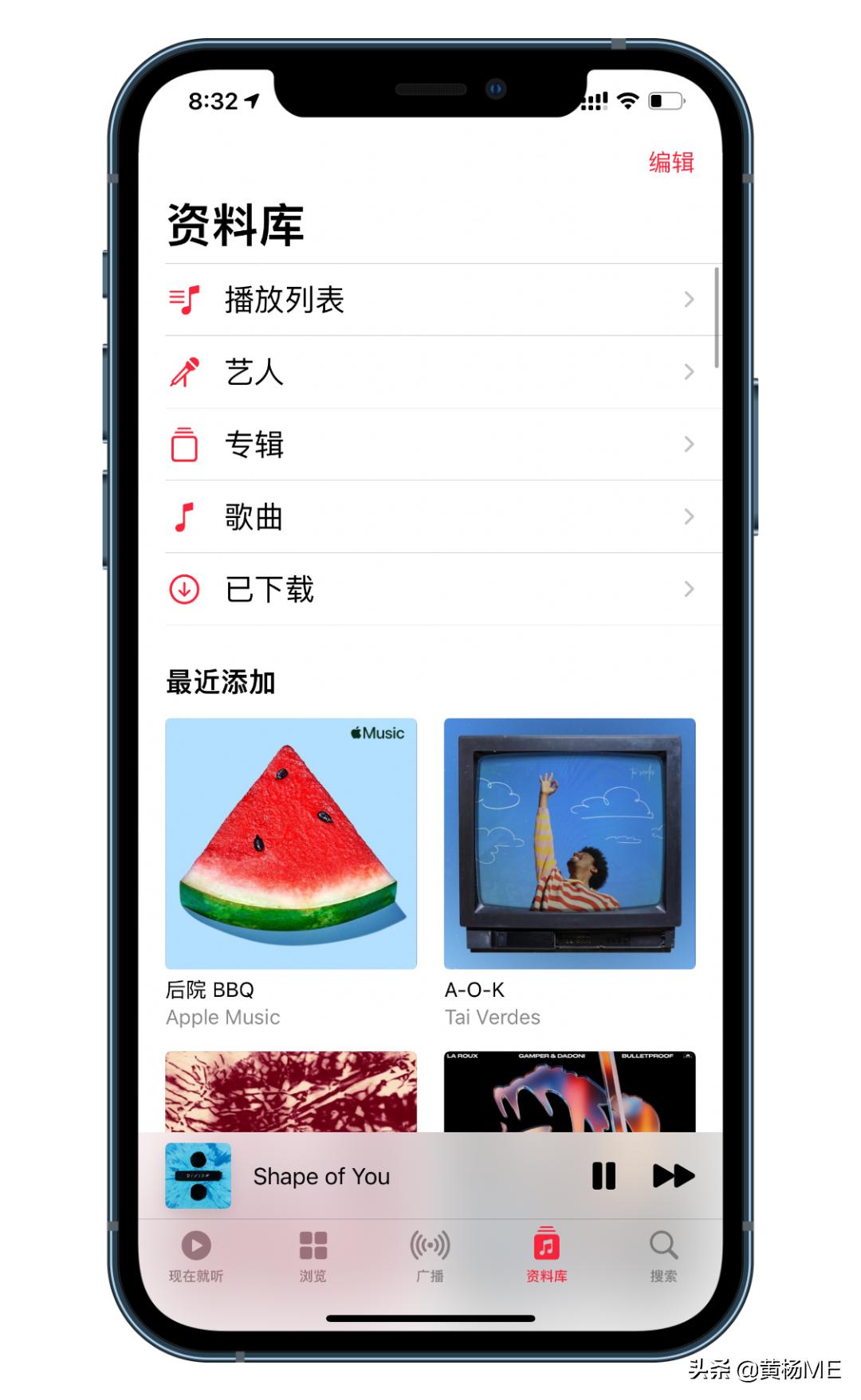This screenshot has width=861, height=1400.
Task: Expand the 已下载 section chevron
Action: pyautogui.click(x=689, y=589)
